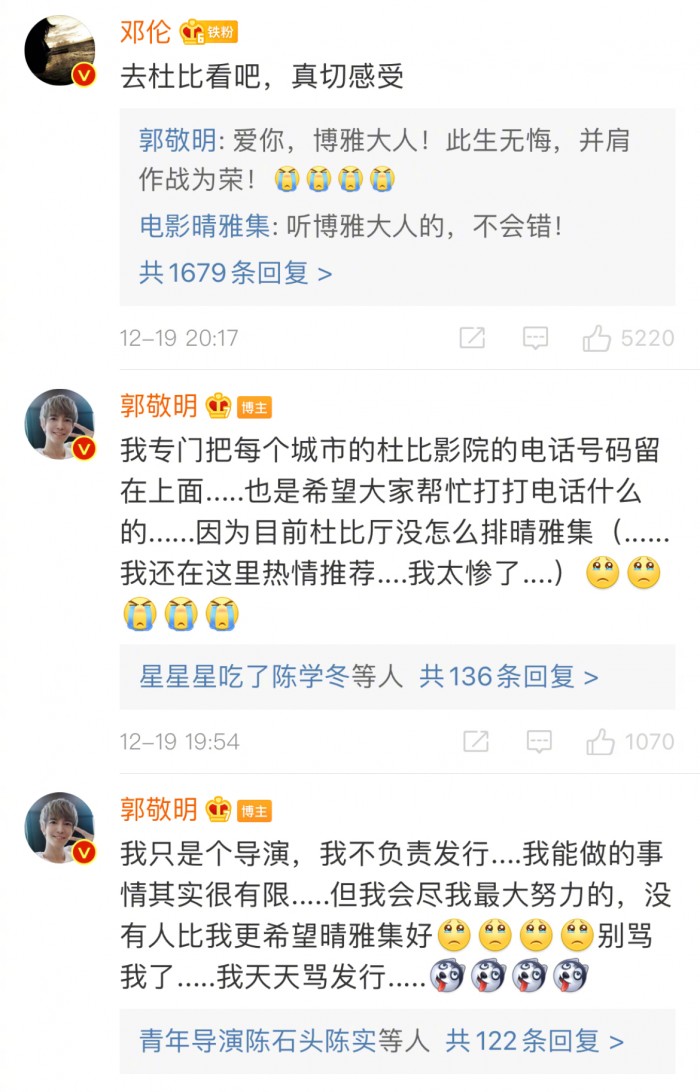
Task: Reply to the comment posted at 19:54
Action: click(x=539, y=741)
